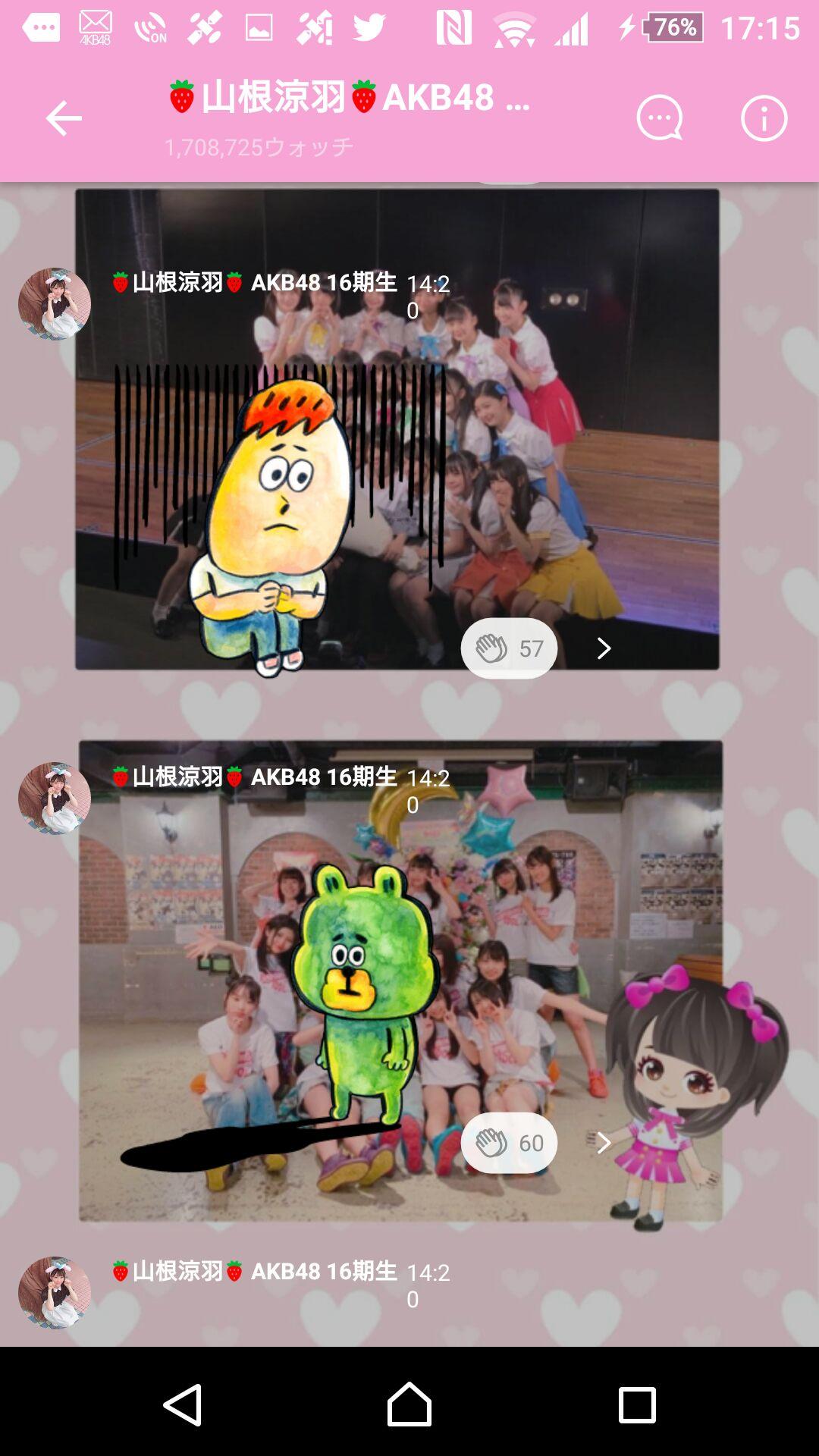Viewport: 819px width, 1456px height.
Task: Open details arrow beside 57 claps
Action: tap(604, 648)
